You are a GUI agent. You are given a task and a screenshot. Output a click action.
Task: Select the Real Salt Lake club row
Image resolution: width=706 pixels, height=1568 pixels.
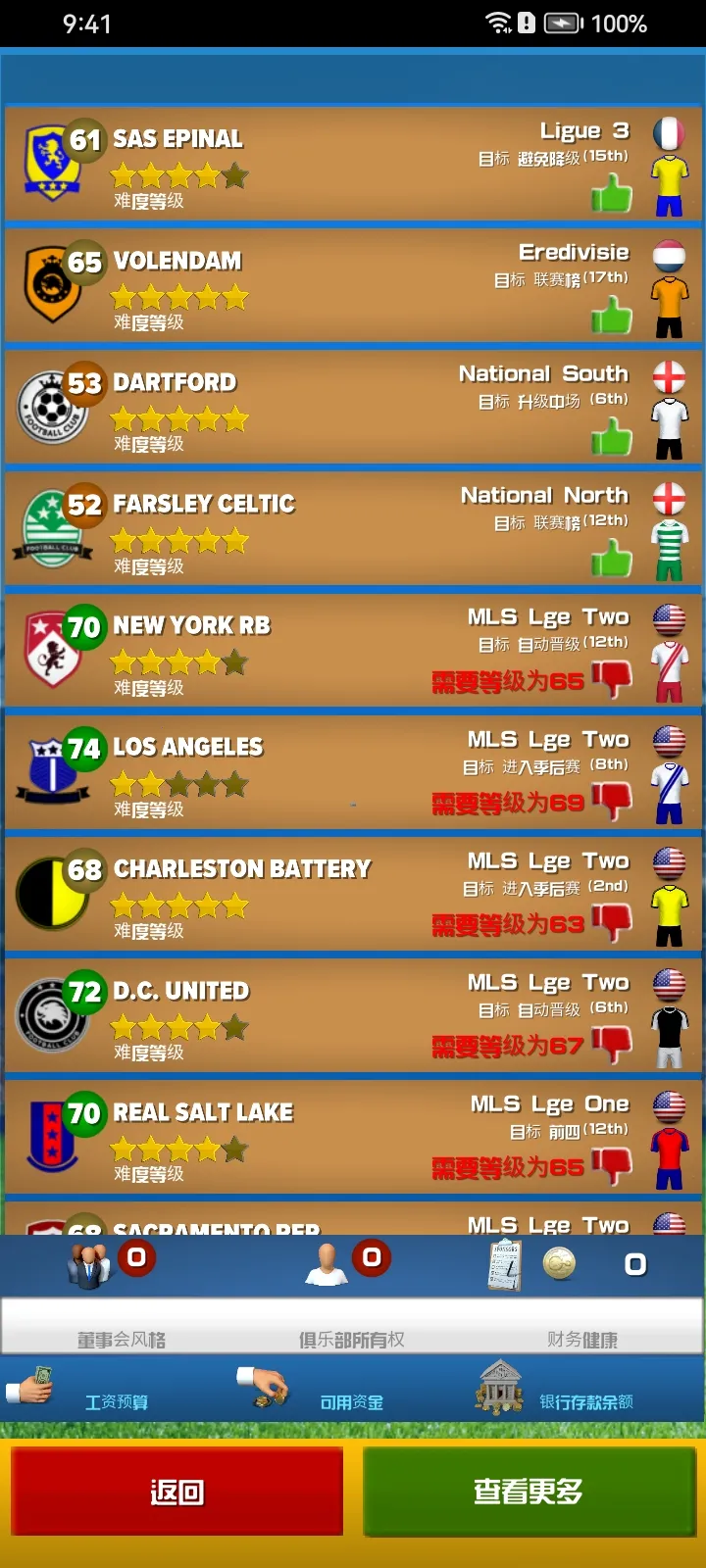(x=353, y=1136)
